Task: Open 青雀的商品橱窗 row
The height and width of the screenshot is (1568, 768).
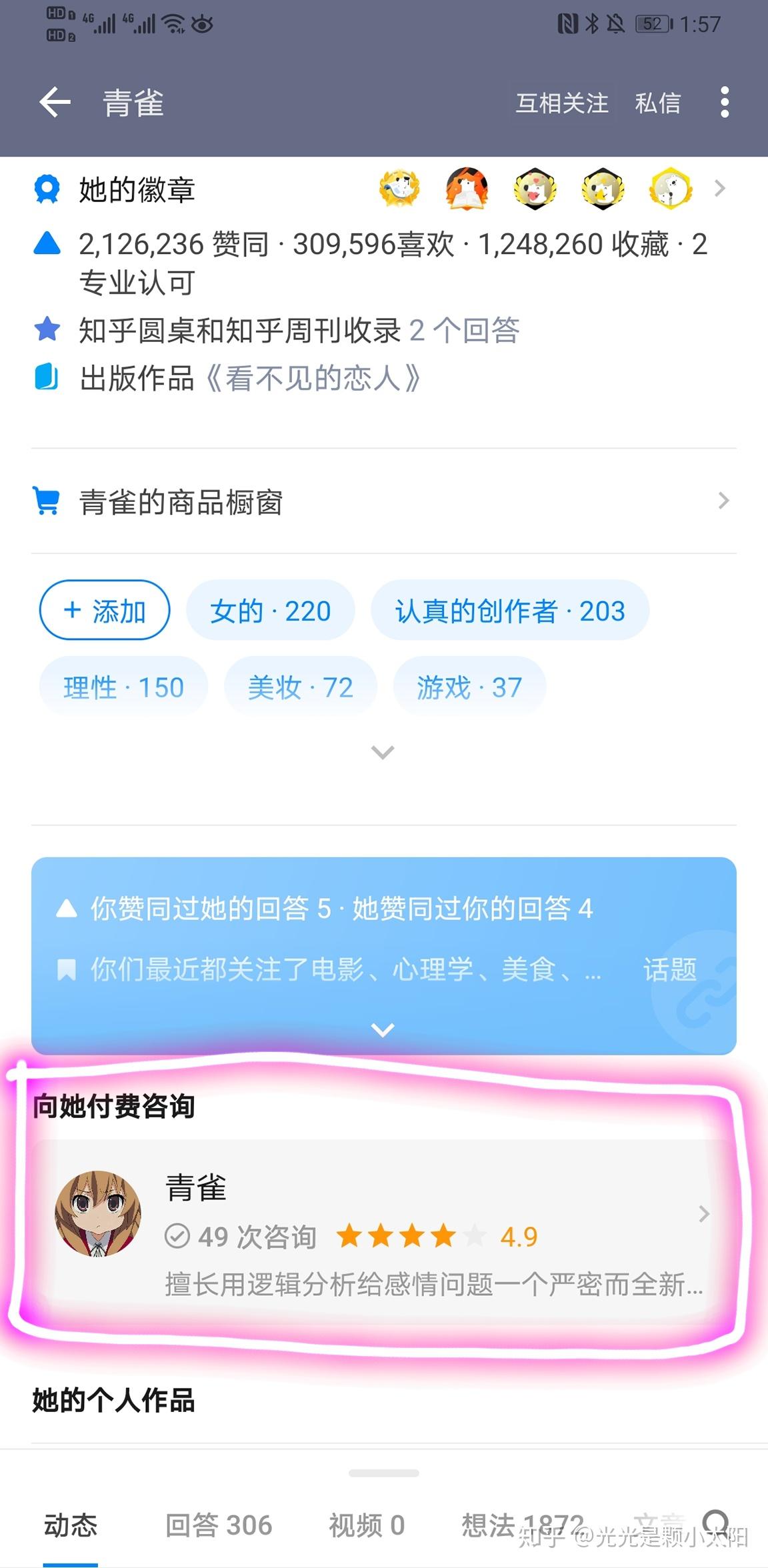Action: coord(383,501)
